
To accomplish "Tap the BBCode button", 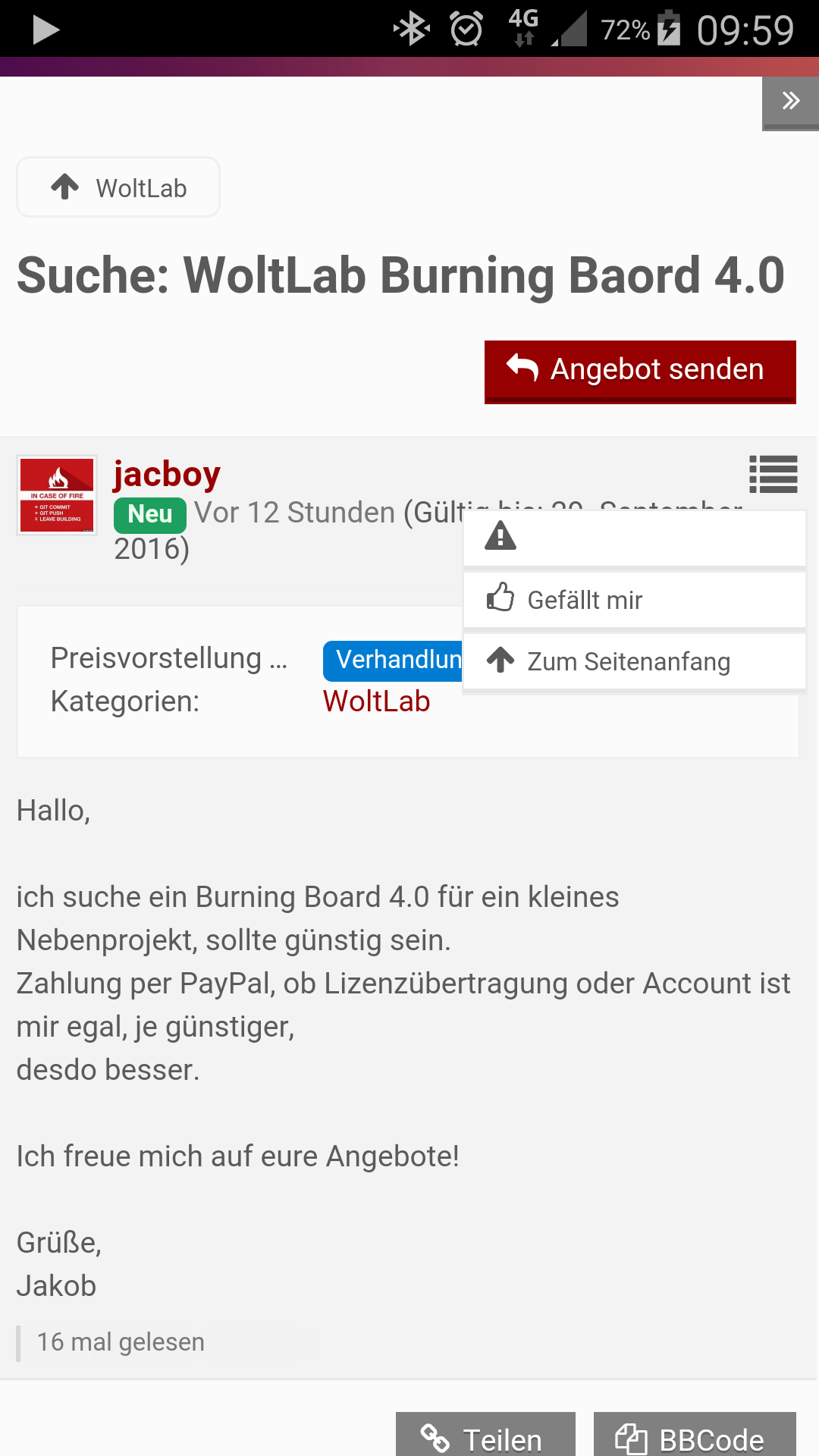I will (694, 1437).
